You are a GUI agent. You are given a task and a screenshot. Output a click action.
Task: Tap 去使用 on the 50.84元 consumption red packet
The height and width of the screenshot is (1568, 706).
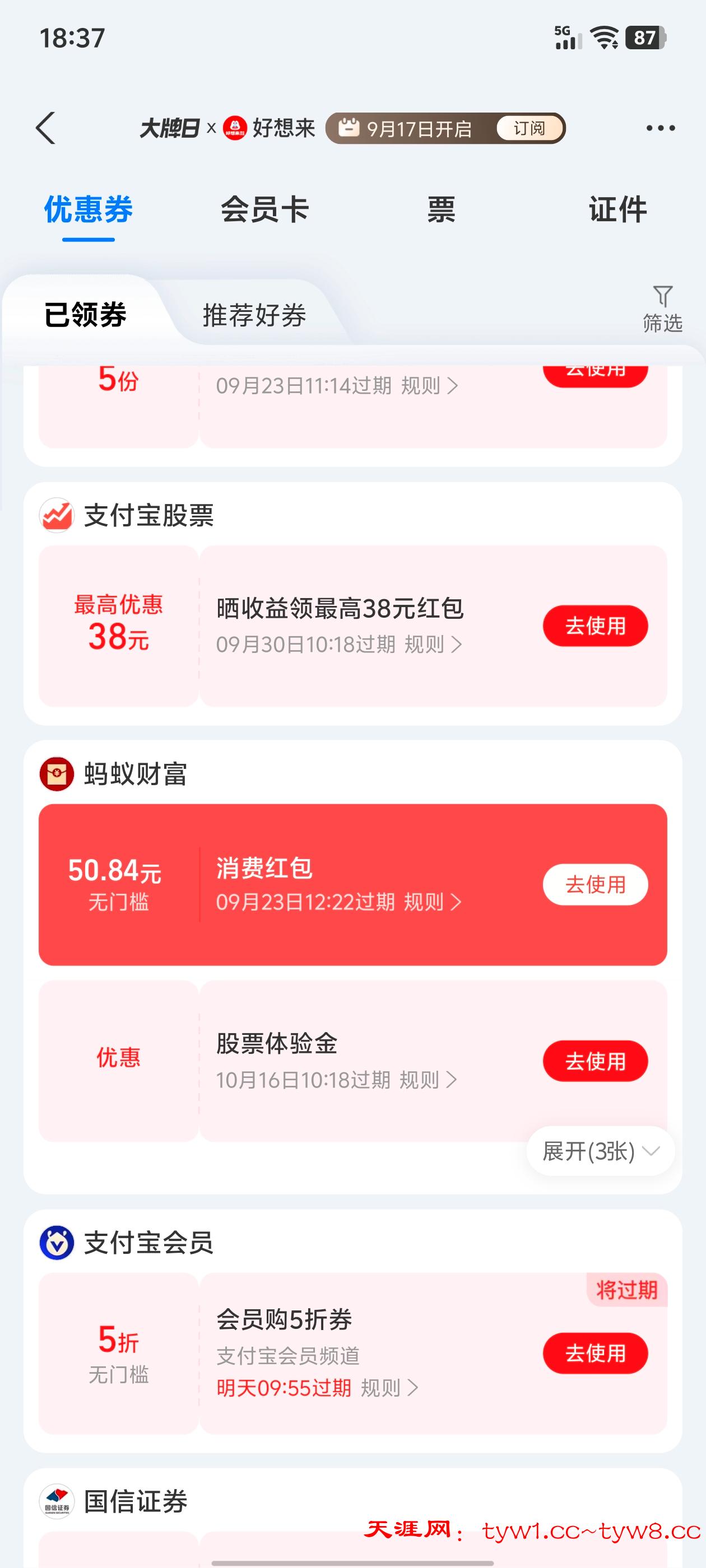[594, 885]
